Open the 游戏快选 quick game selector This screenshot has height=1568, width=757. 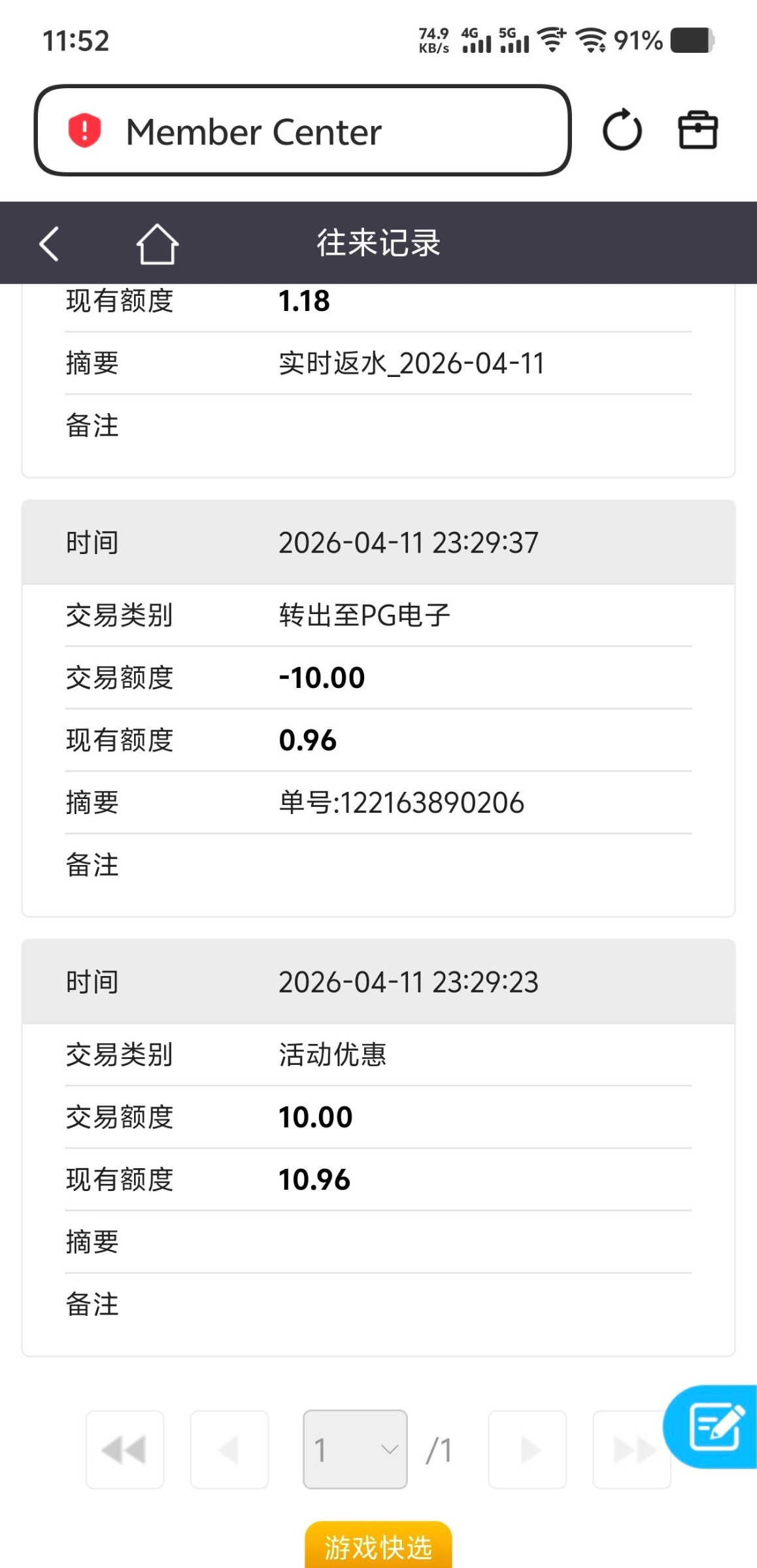(378, 1547)
